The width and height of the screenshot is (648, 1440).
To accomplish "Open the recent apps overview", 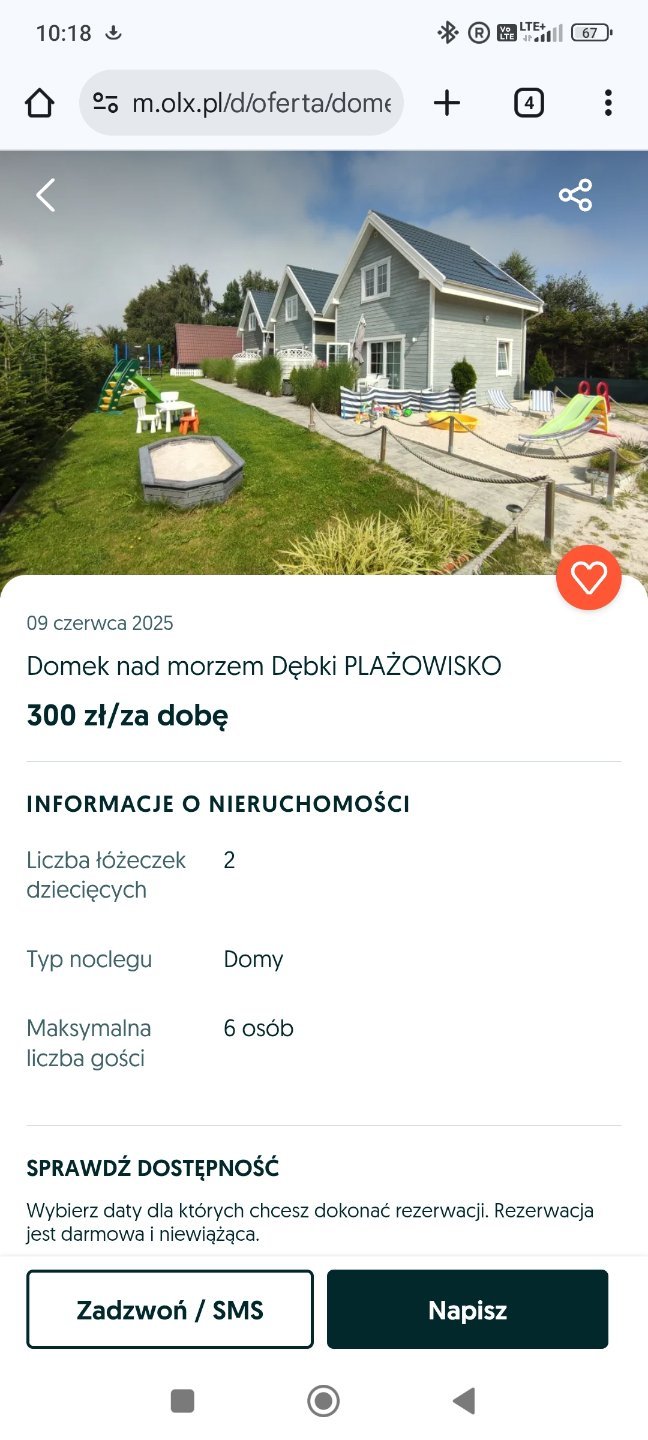I will click(182, 1401).
